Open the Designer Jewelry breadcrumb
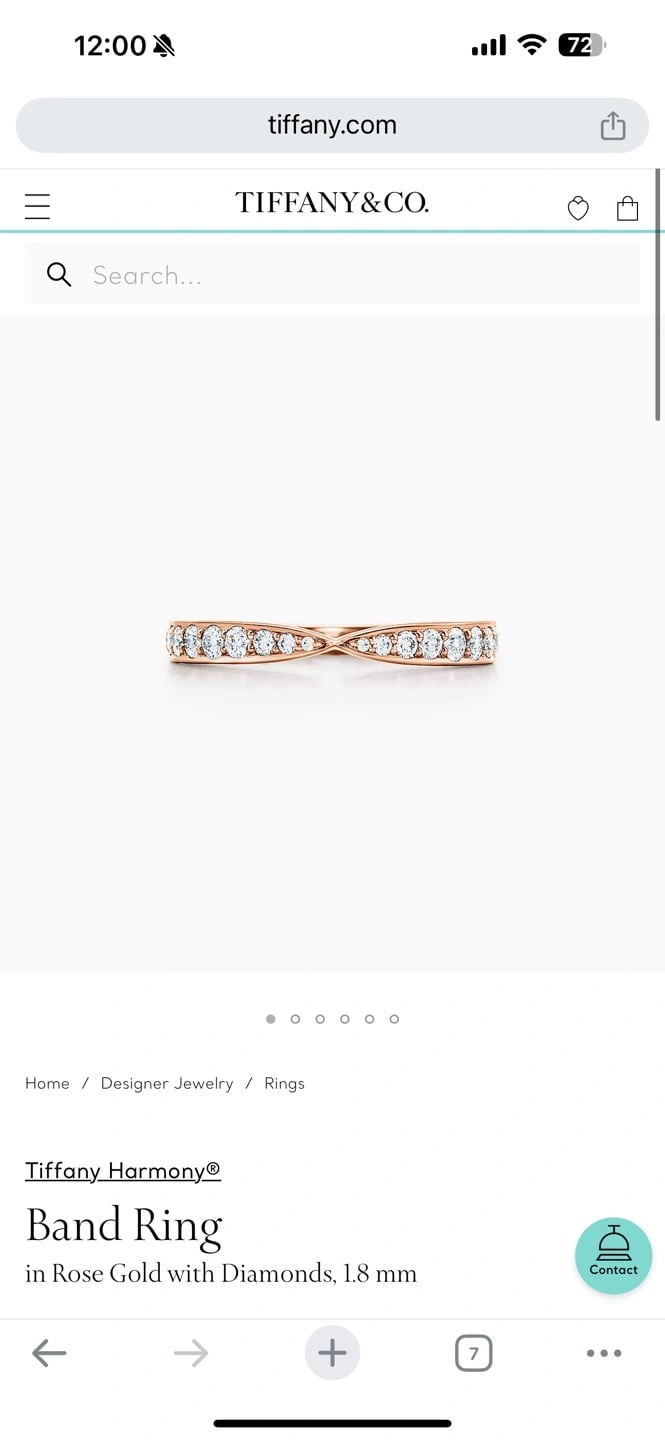 coord(167,1083)
